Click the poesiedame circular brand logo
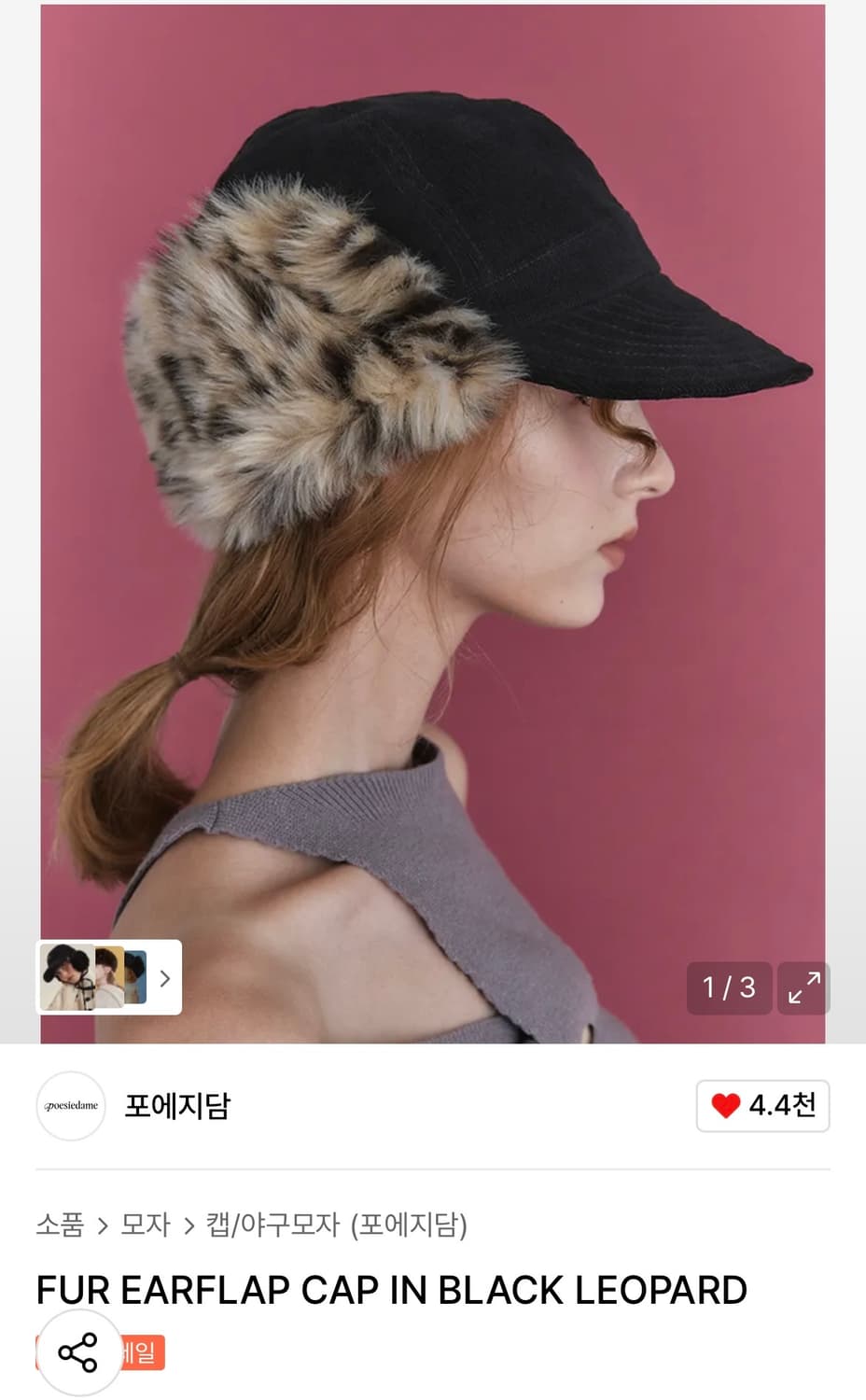This screenshot has width=866, height=1400. [x=71, y=1106]
